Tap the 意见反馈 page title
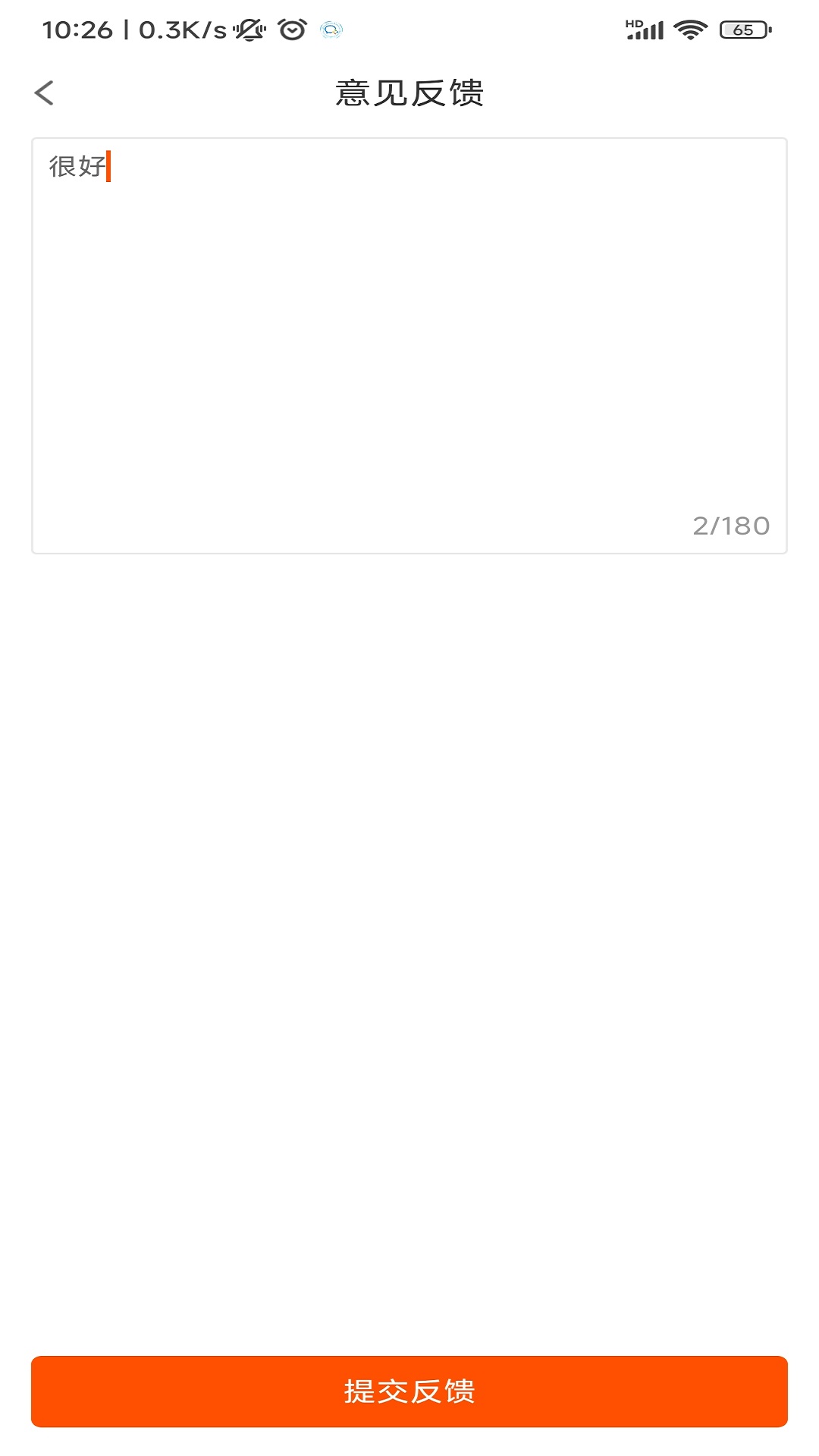 pos(409,92)
